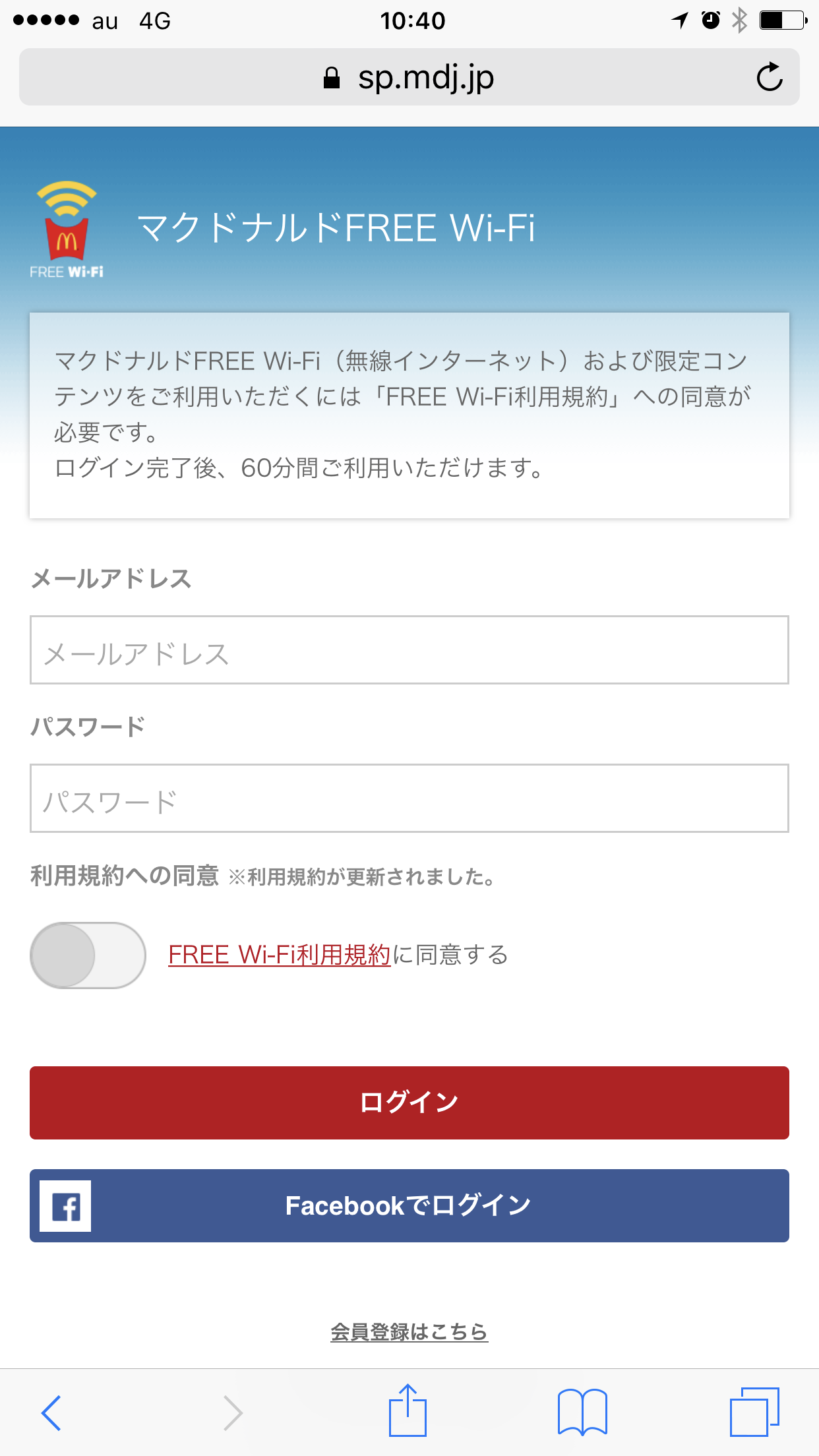
Task: Go back to the previous page
Action: [51, 1413]
